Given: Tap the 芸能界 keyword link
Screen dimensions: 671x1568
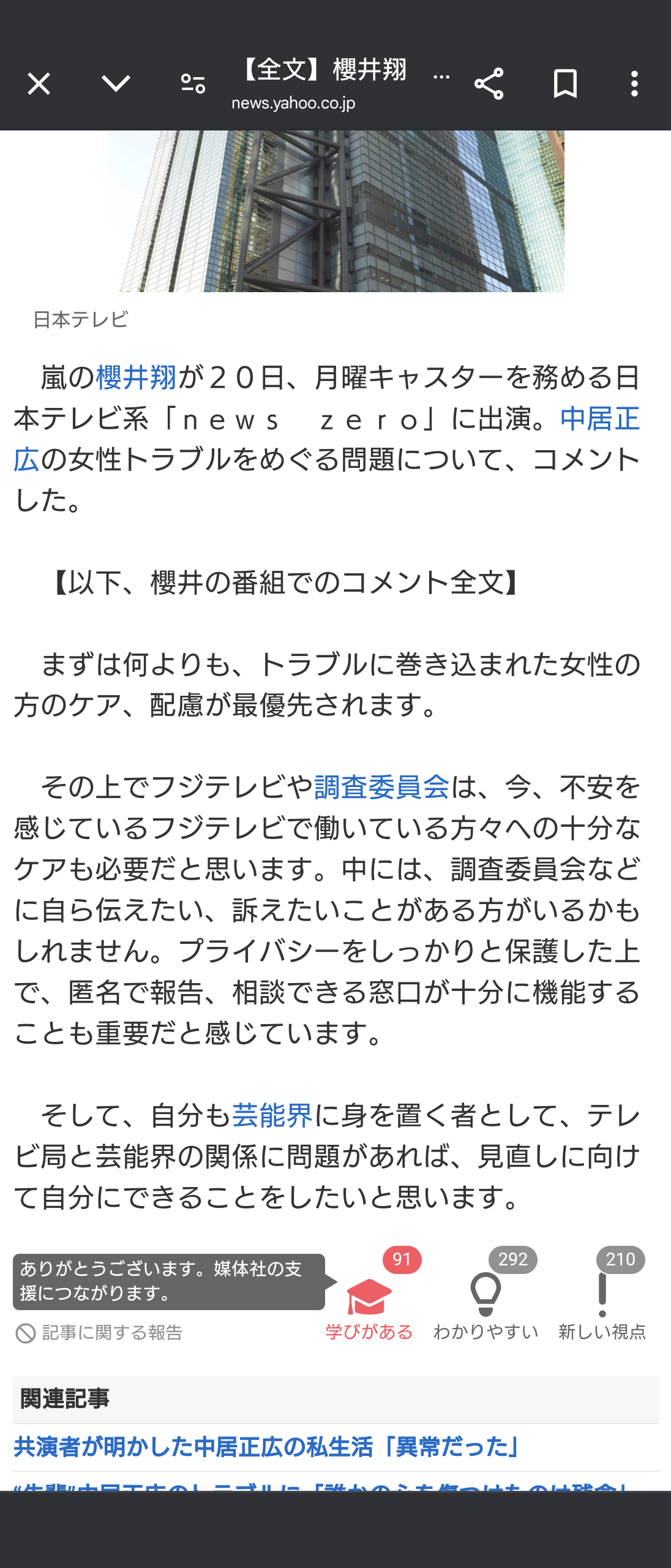Looking at the screenshot, I should coord(272,1116).
